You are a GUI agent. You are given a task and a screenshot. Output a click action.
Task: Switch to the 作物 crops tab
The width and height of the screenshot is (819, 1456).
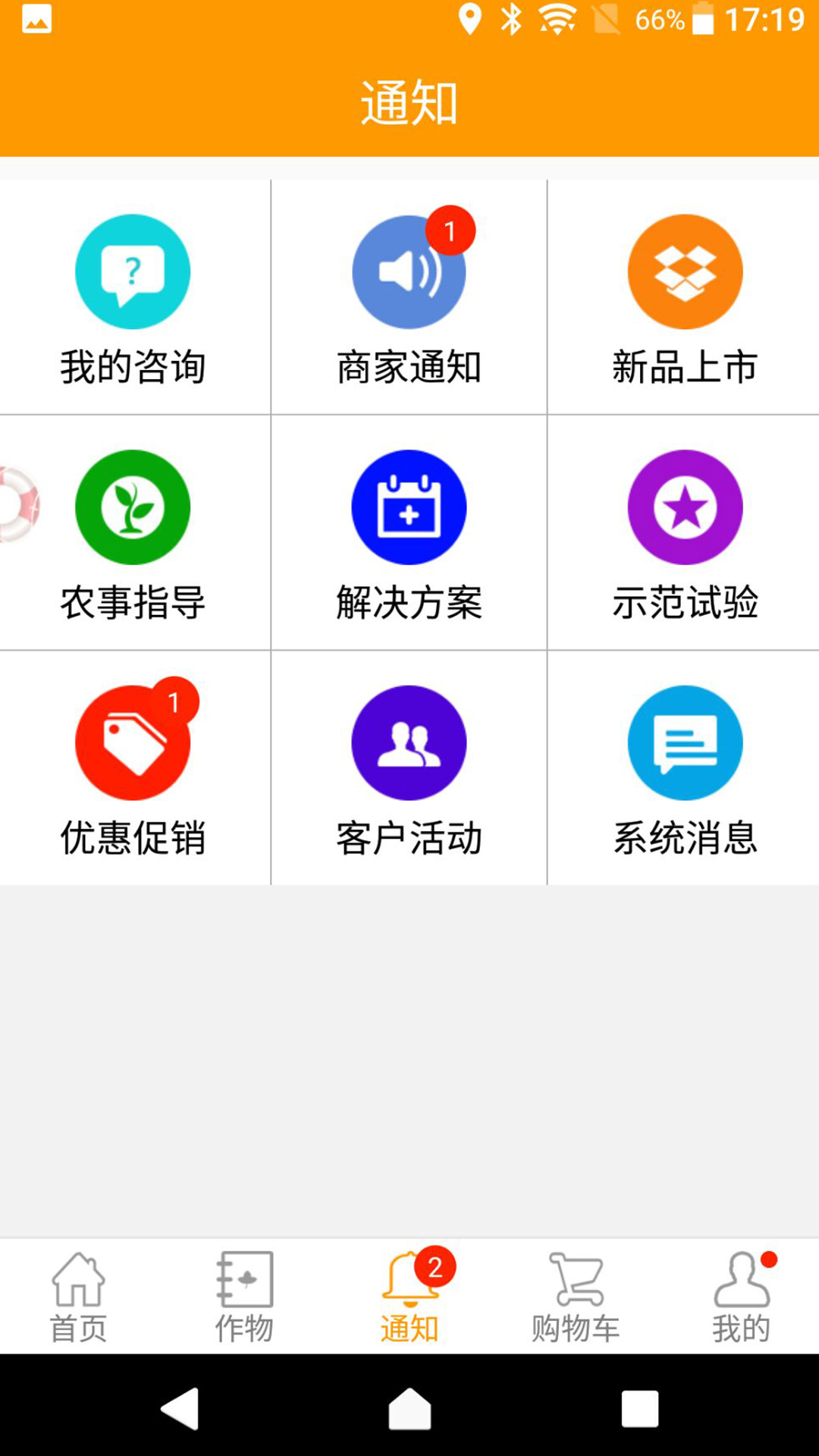pos(243,1297)
